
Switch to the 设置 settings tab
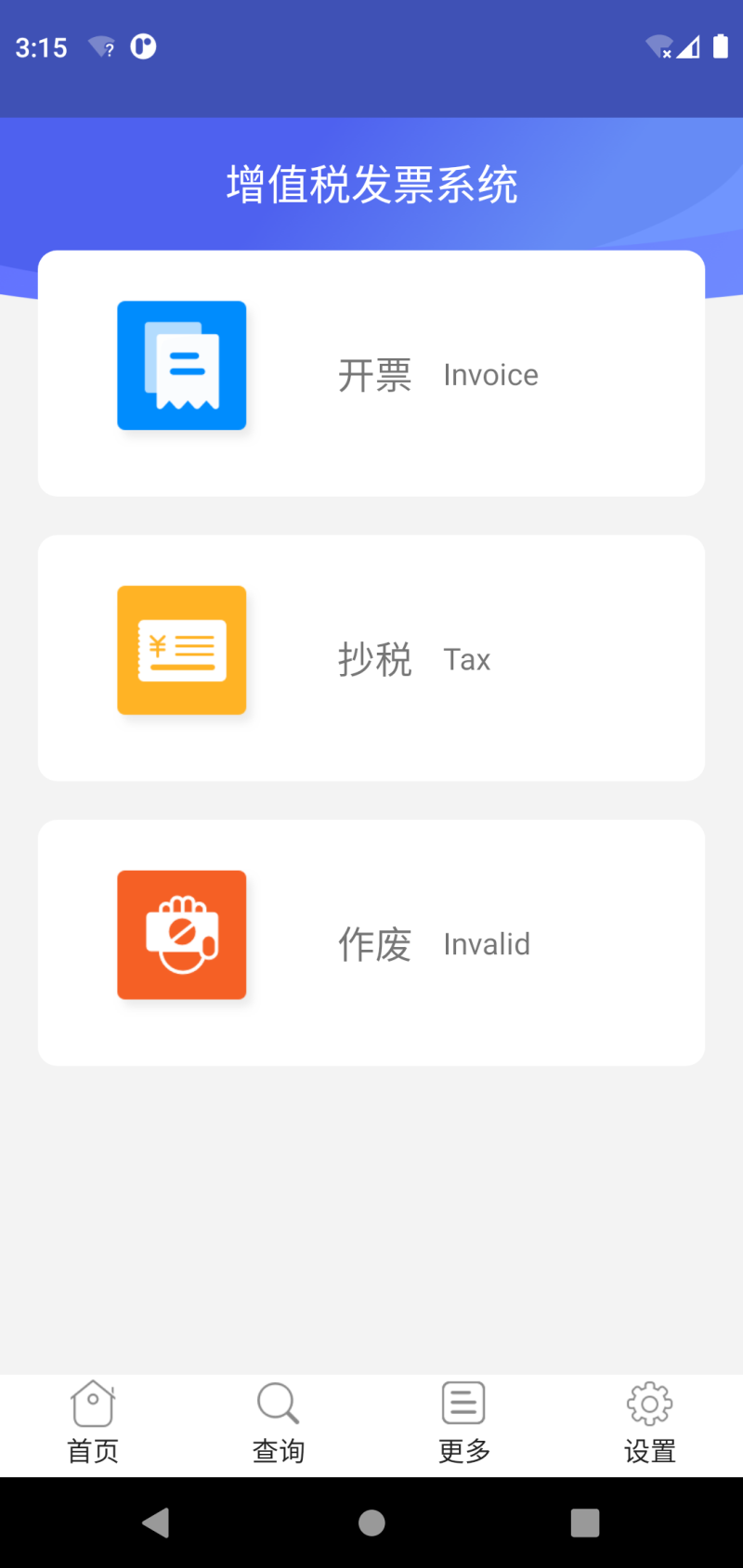click(649, 1424)
